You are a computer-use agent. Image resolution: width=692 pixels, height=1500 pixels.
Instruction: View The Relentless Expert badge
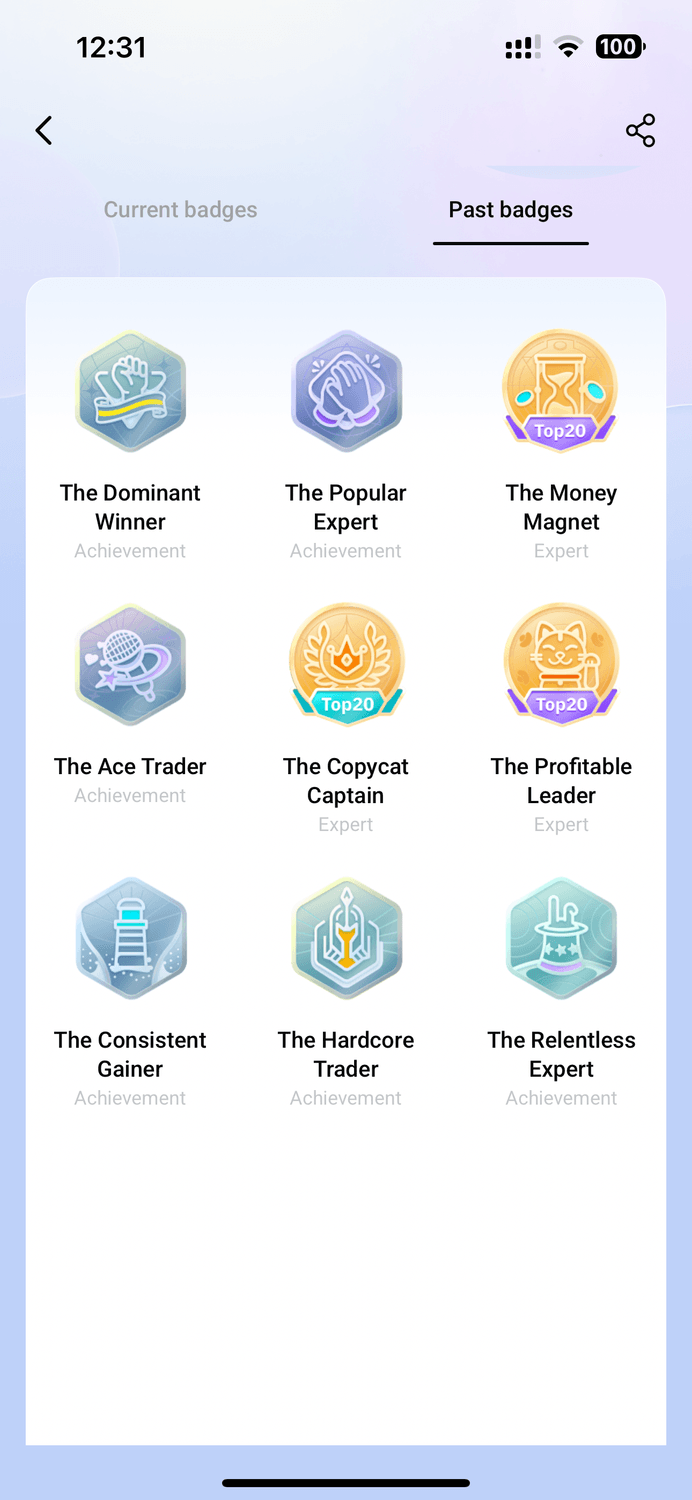[x=561, y=939]
